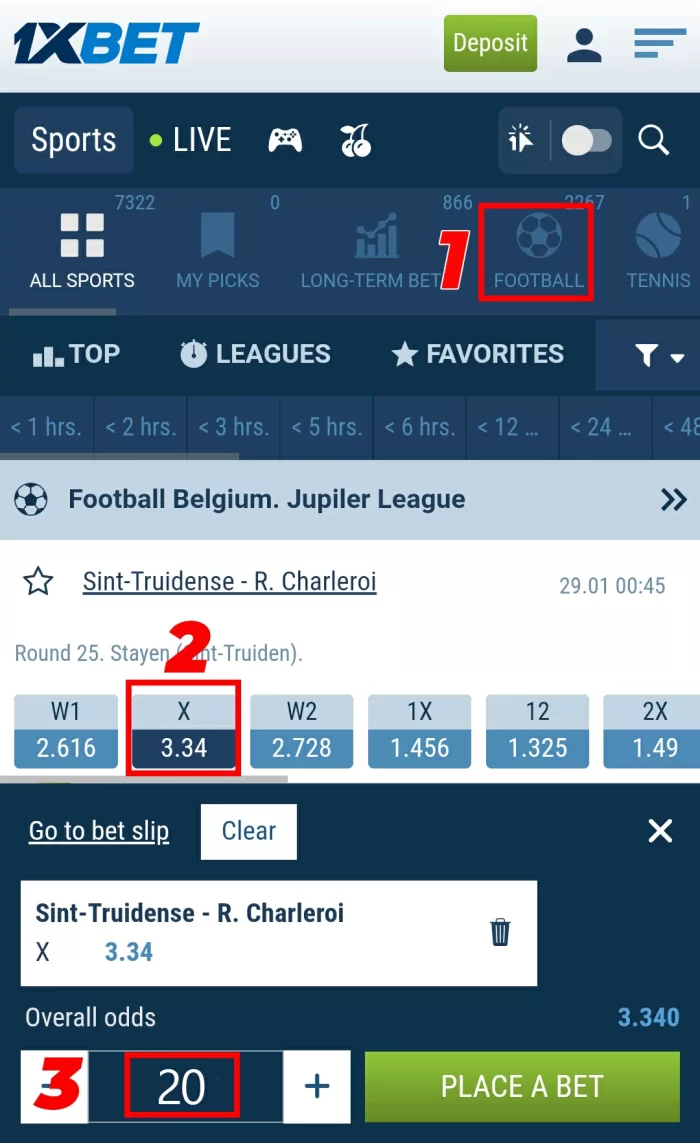Image resolution: width=700 pixels, height=1143 pixels.
Task: Clear the bet slip
Action: coord(249,831)
